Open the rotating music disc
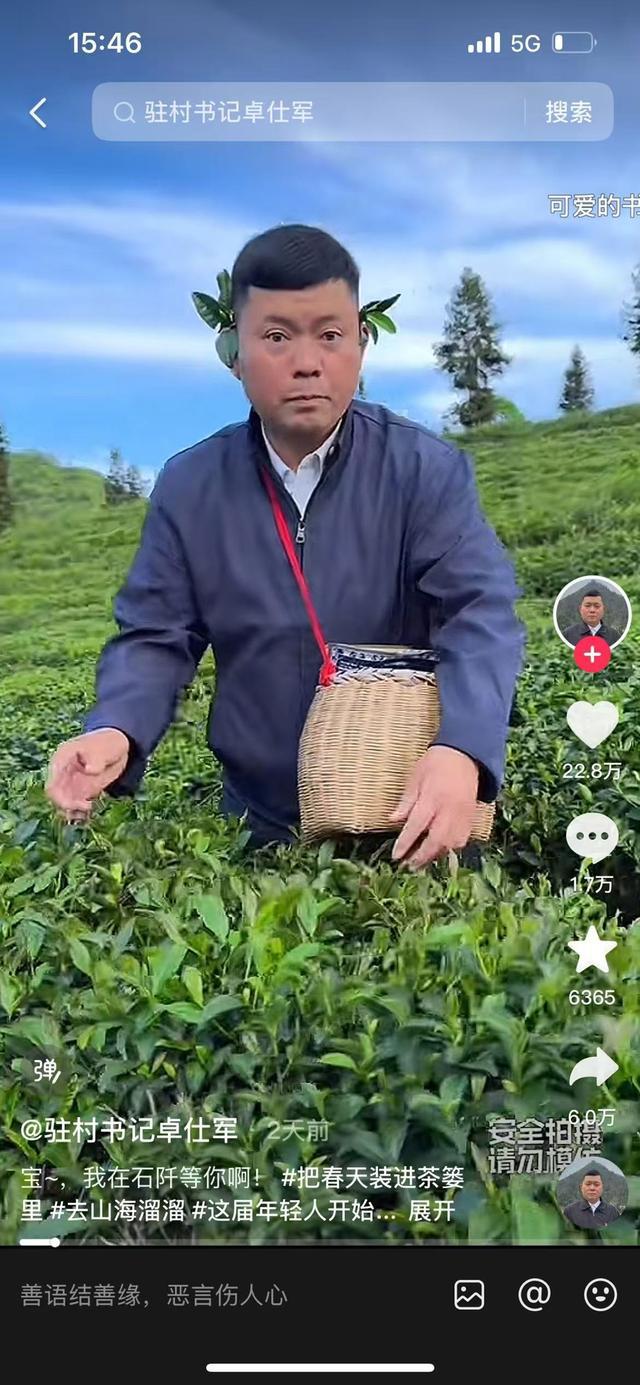 coord(591,1194)
